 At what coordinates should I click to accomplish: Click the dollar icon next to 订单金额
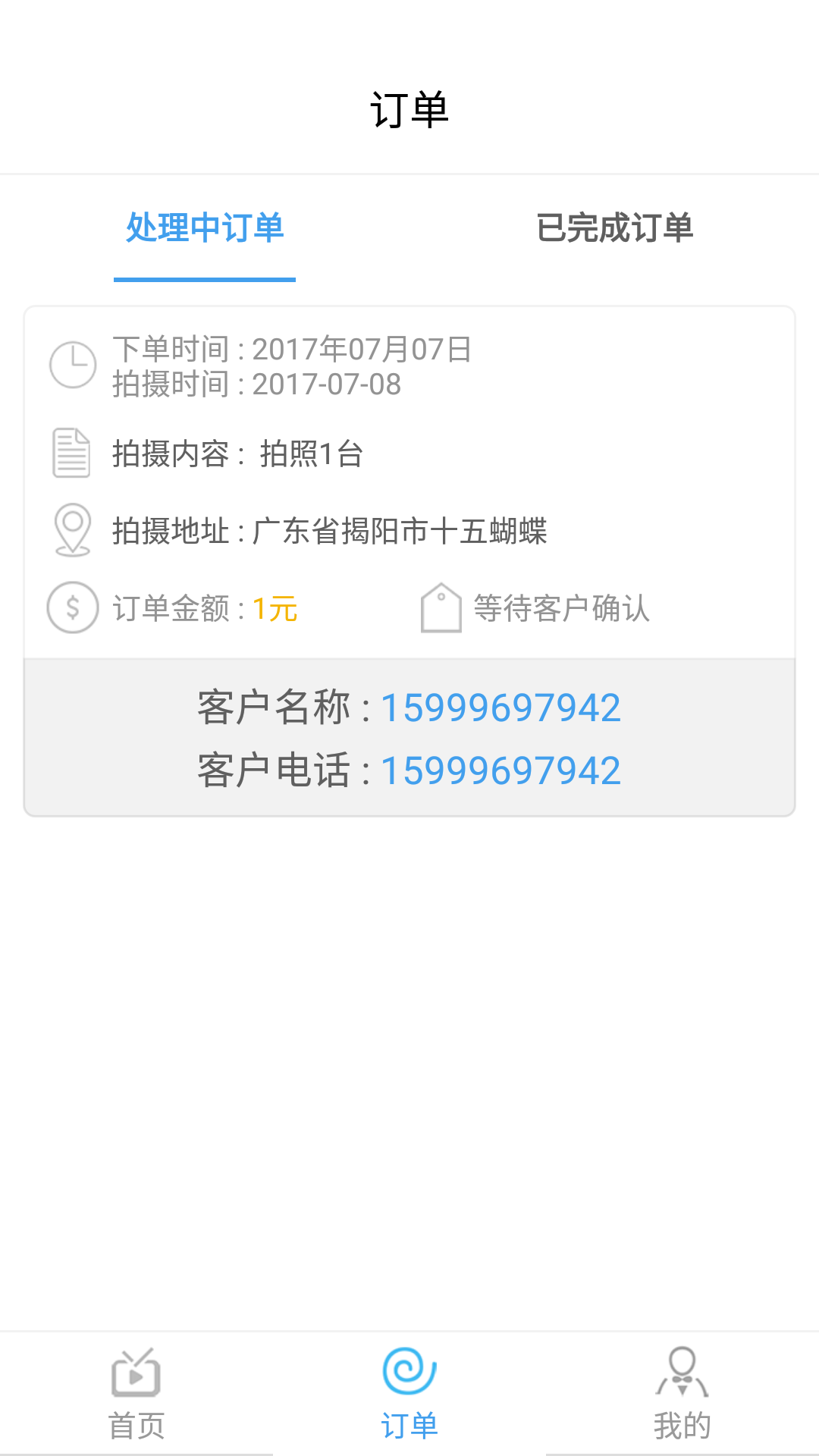[x=72, y=606]
